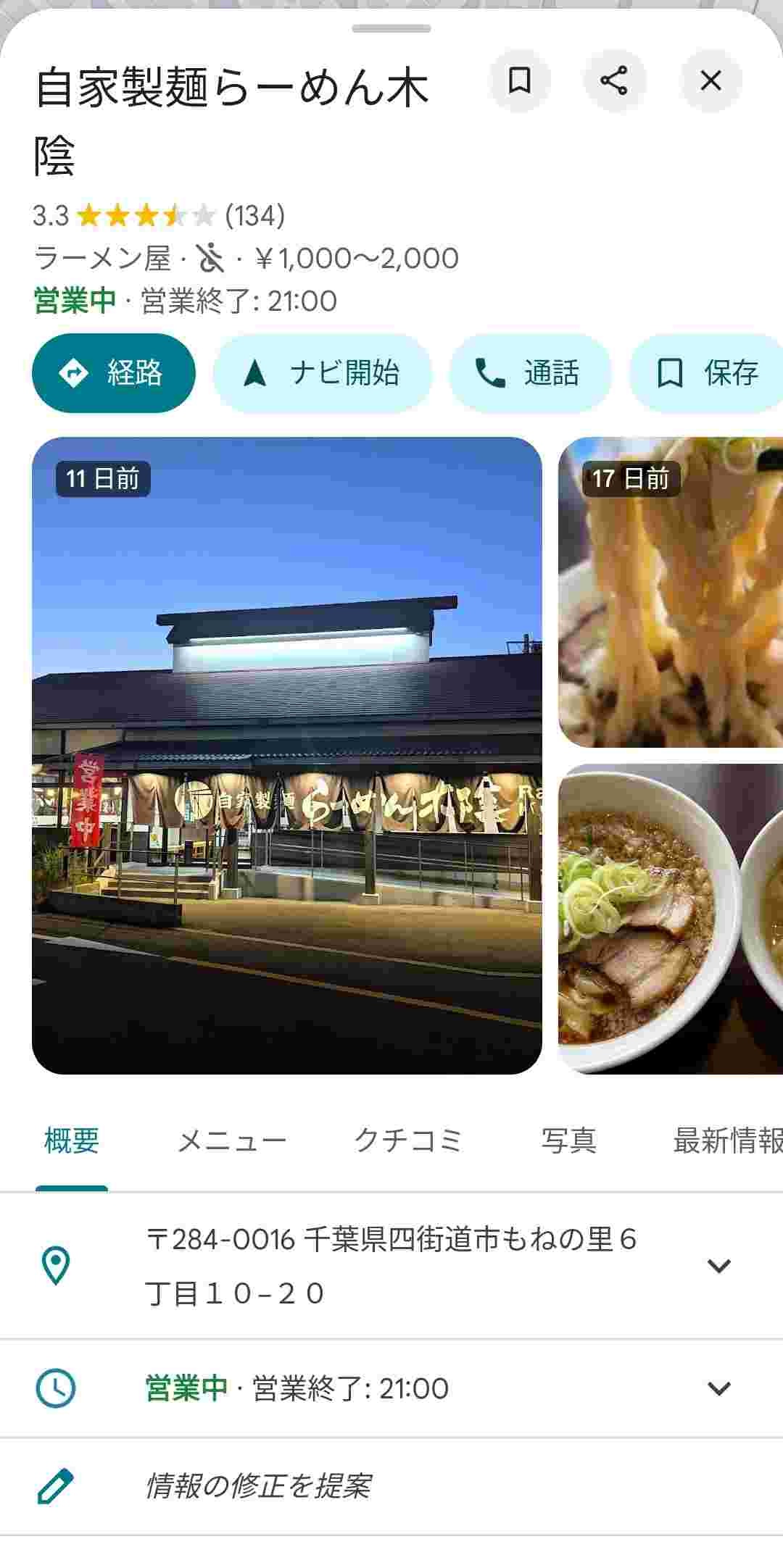Switch to the 写真 tab
Image resolution: width=783 pixels, height=1568 pixels.
tap(568, 1141)
